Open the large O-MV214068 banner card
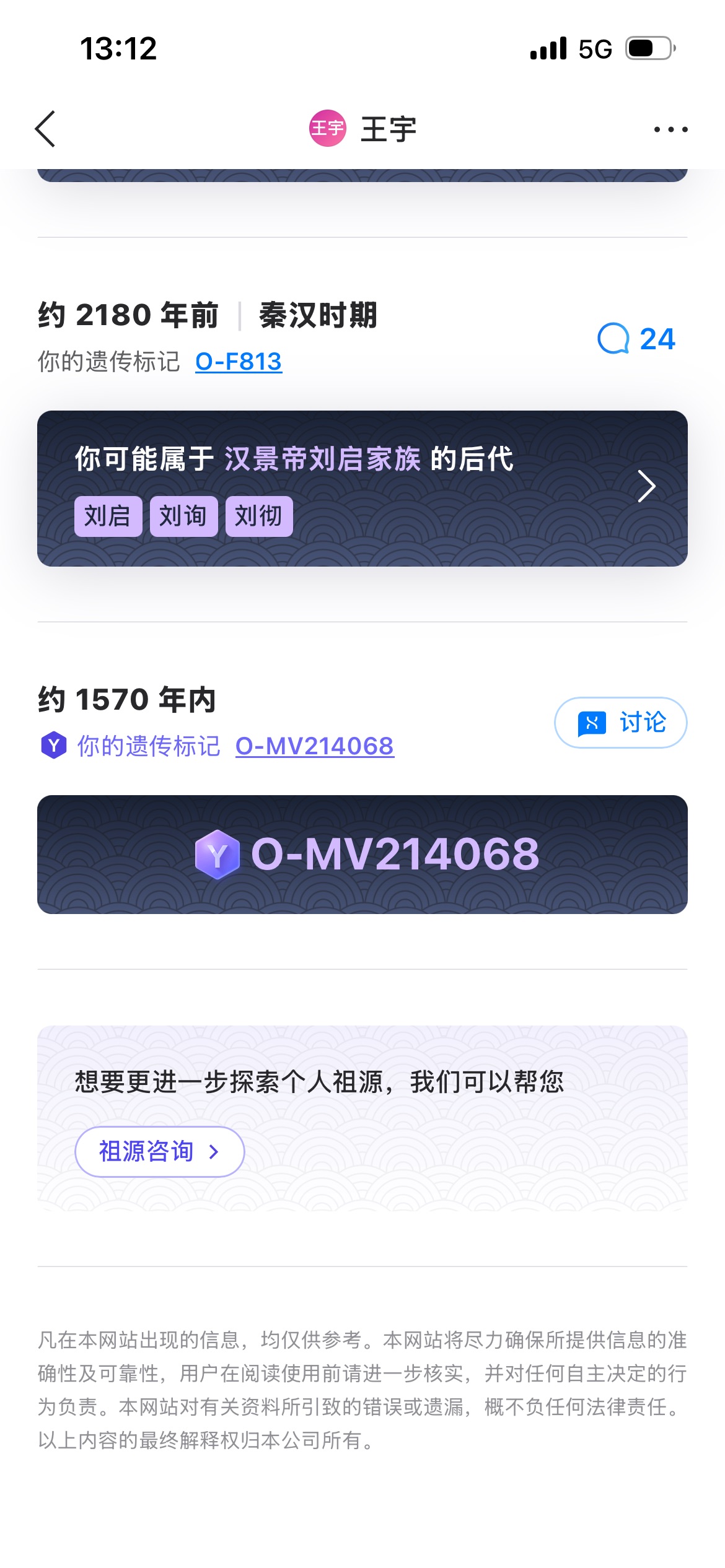 click(362, 854)
